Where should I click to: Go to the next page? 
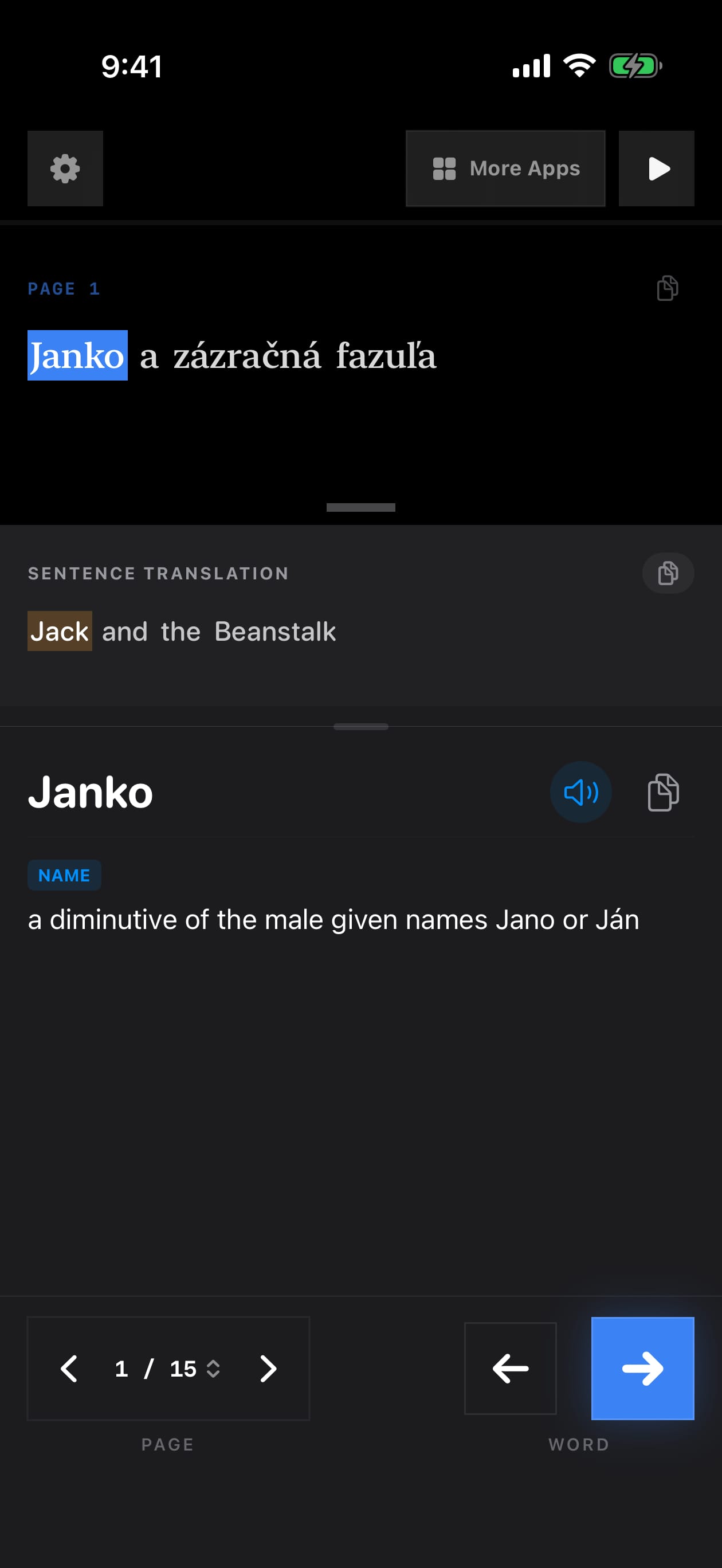tap(268, 1369)
